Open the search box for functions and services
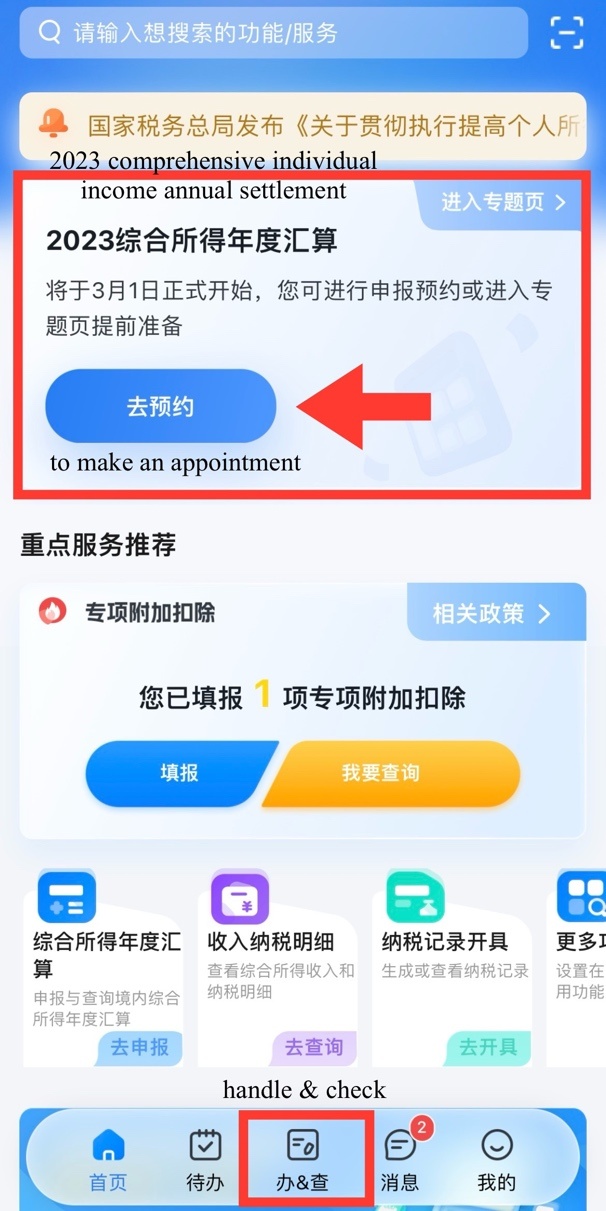This screenshot has width=606, height=1211. pyautogui.click(x=273, y=32)
